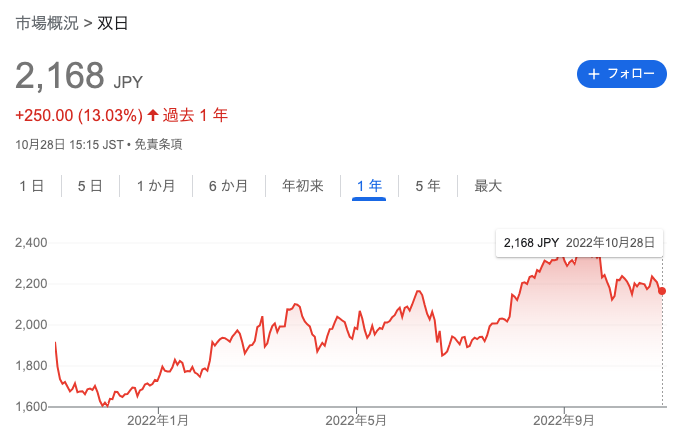This screenshot has width=687, height=440.
Task: View the 5年 price history
Action: point(428,186)
